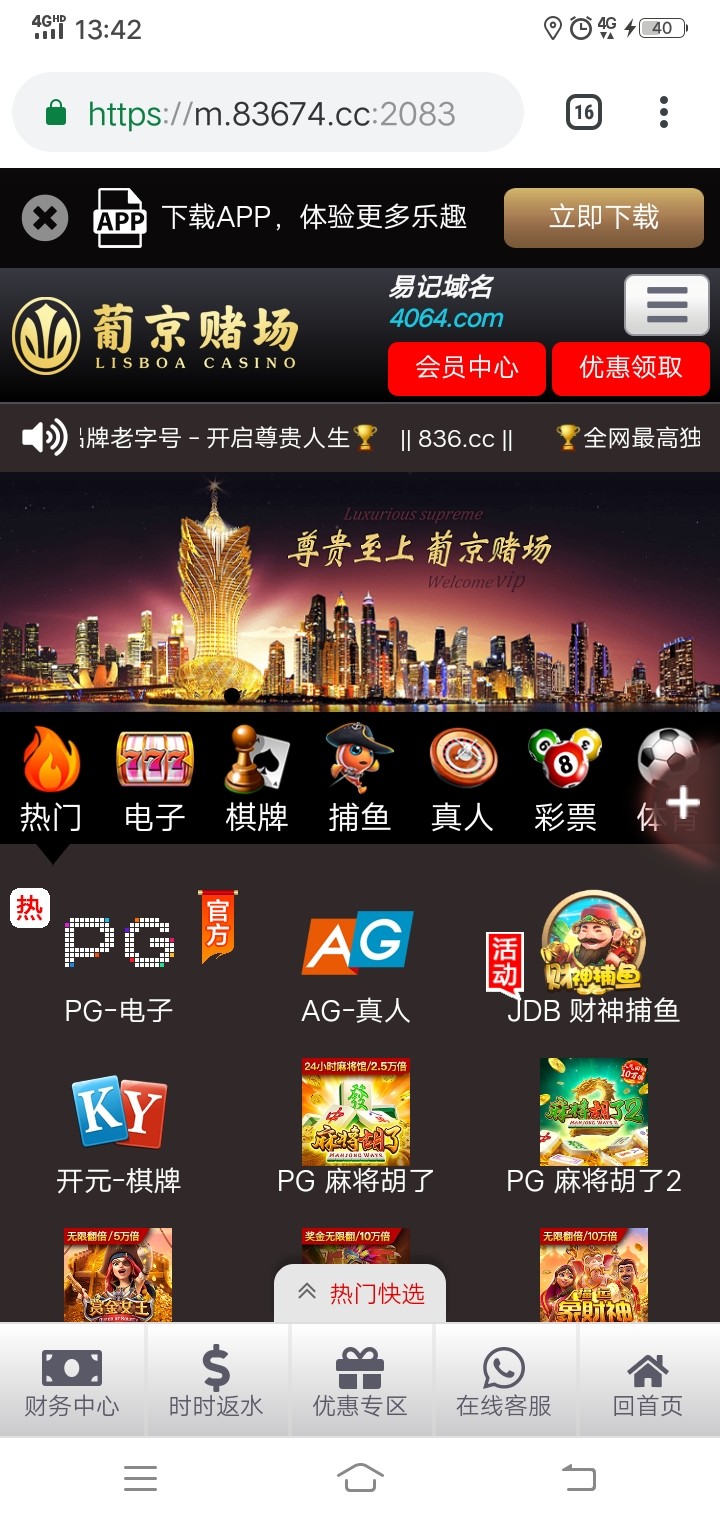The height and width of the screenshot is (1520, 720).
Task: Open 在线客服 online support
Action: (504, 1382)
